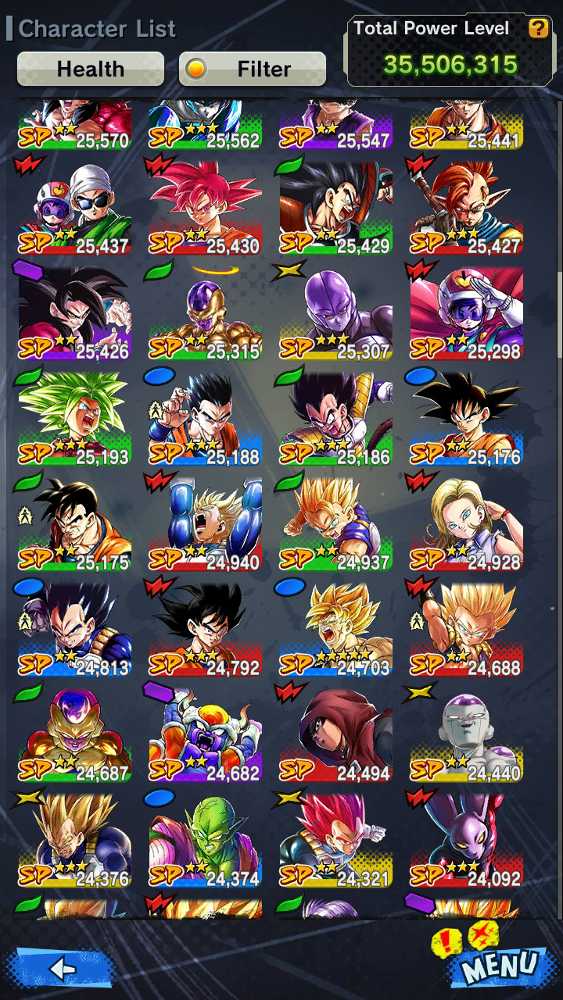
Task: Select the hooded character rated 24,494
Action: coord(336,735)
